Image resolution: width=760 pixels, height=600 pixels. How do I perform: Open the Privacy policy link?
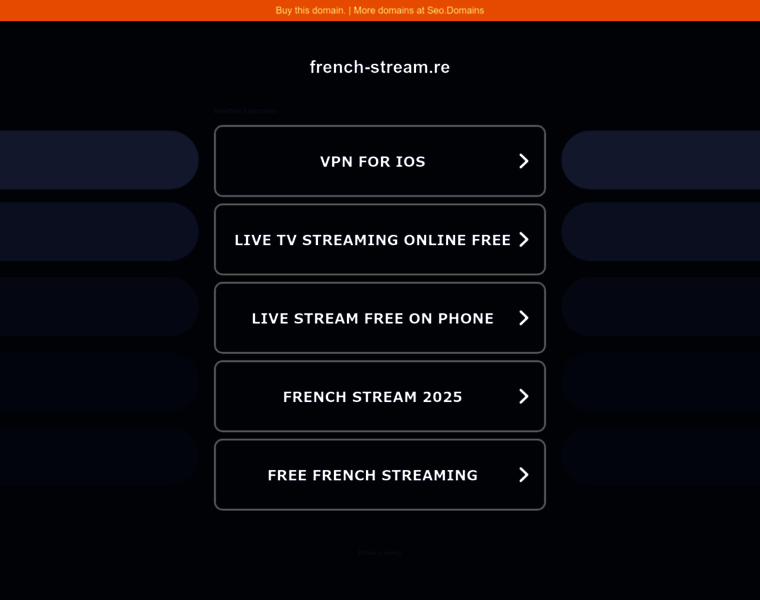379,552
